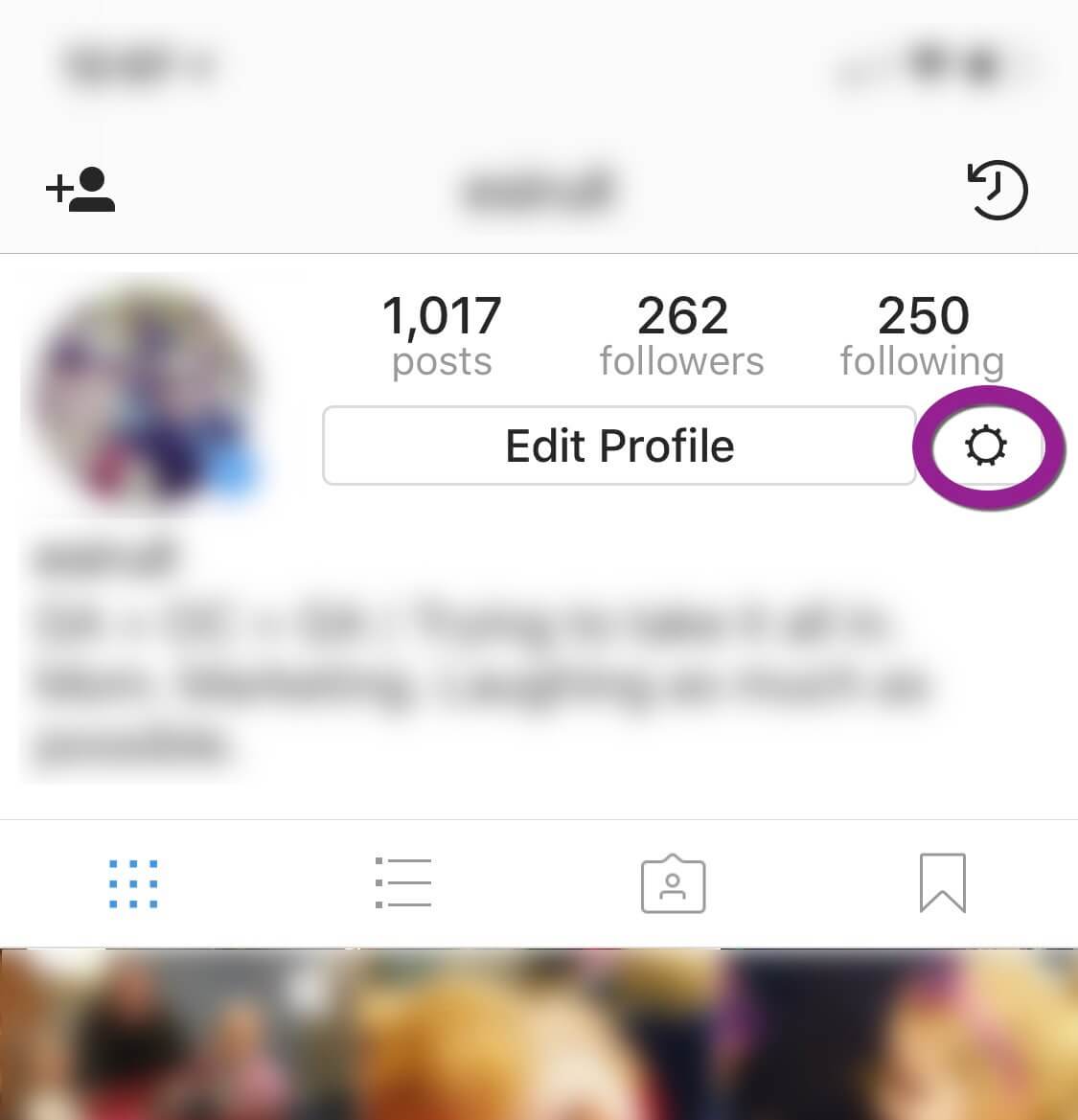Switch to the grid view tab
1078x1120 pixels.
(x=133, y=883)
